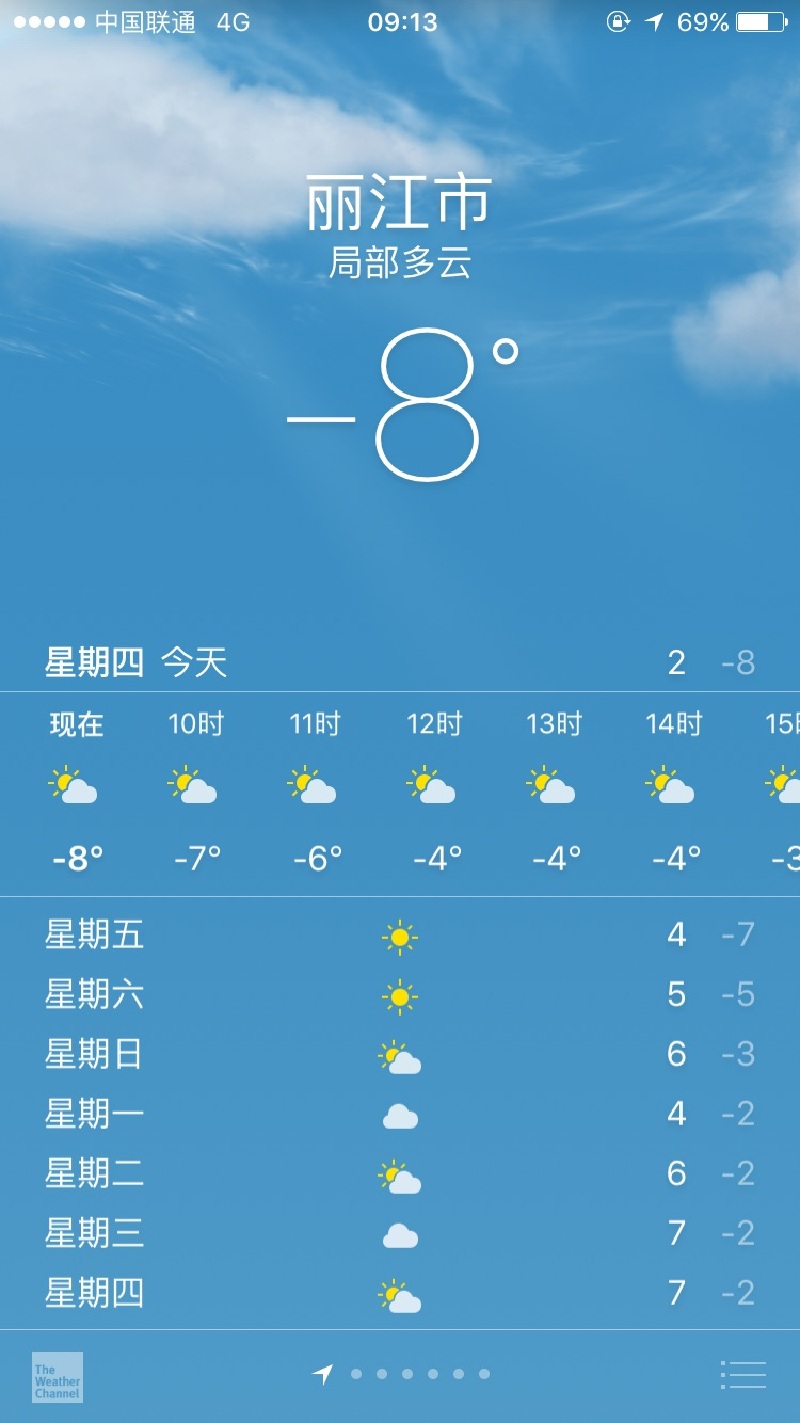Select the 10时 hourly weather icon
The height and width of the screenshot is (1423, 800).
tap(192, 788)
